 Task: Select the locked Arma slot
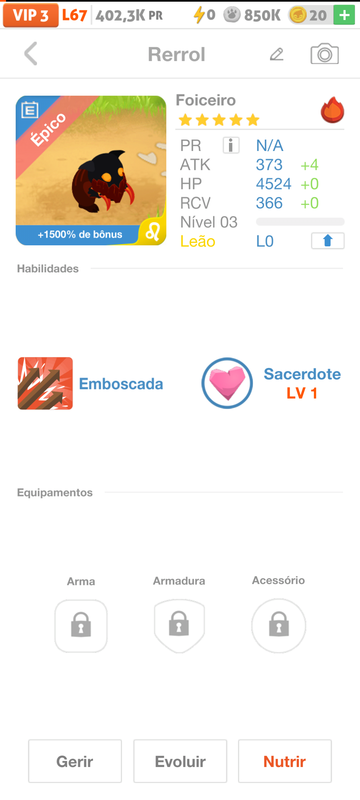coord(81,626)
